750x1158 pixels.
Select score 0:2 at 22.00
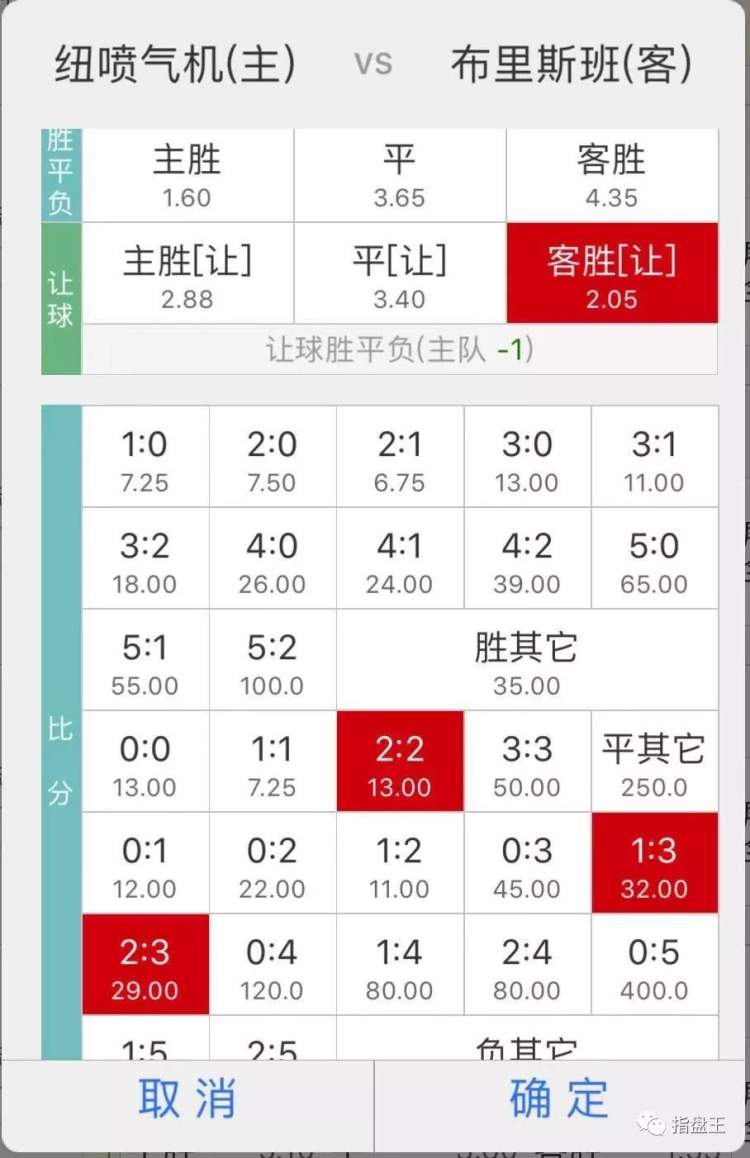point(272,863)
